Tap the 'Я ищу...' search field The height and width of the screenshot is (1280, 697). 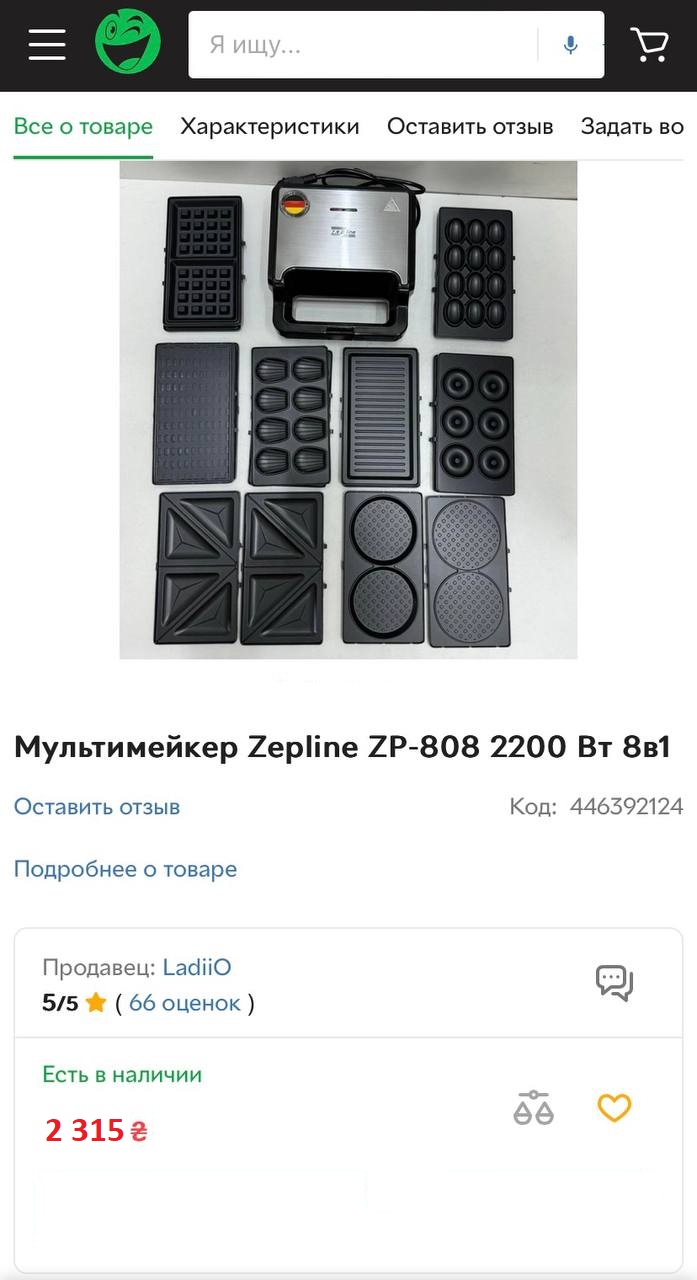[360, 45]
